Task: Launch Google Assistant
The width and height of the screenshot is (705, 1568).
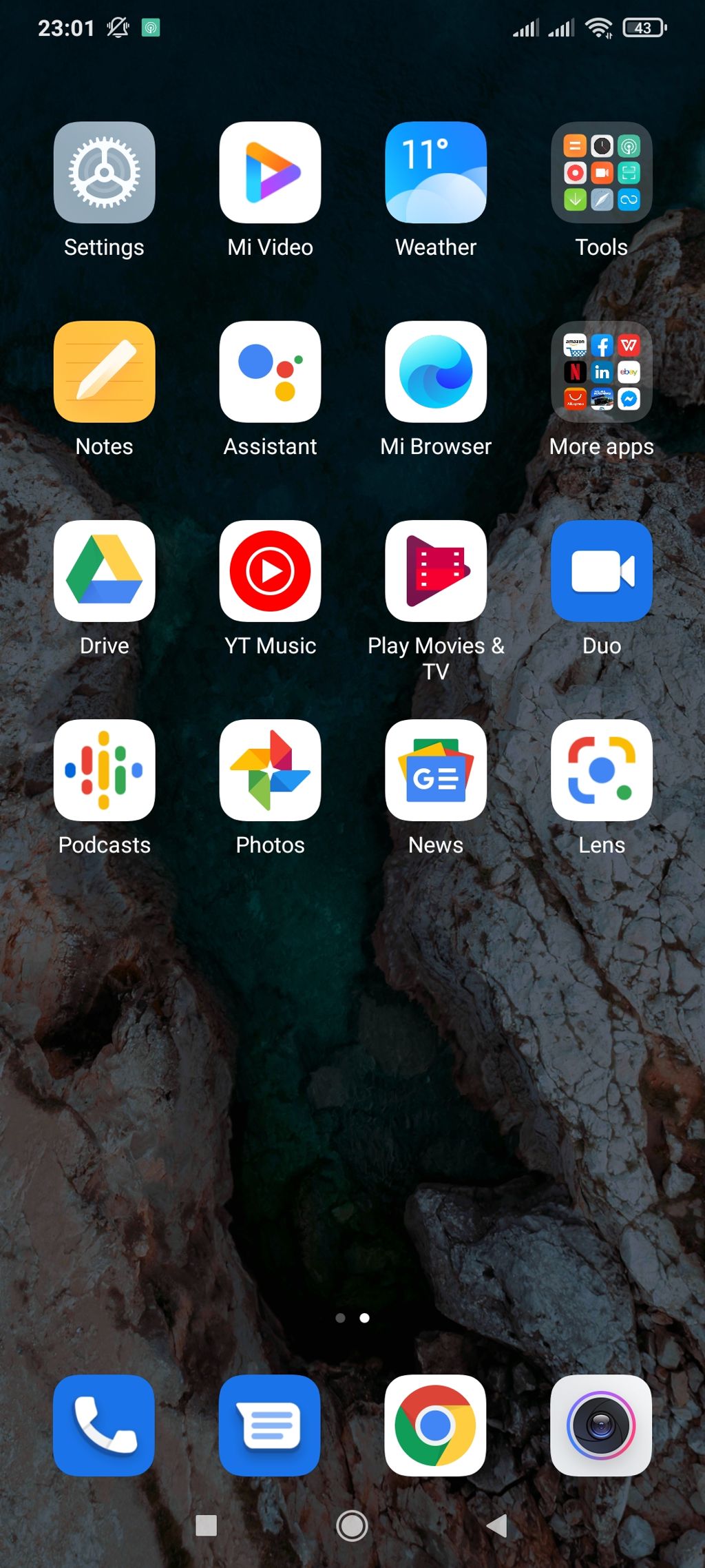Action: 270,371
